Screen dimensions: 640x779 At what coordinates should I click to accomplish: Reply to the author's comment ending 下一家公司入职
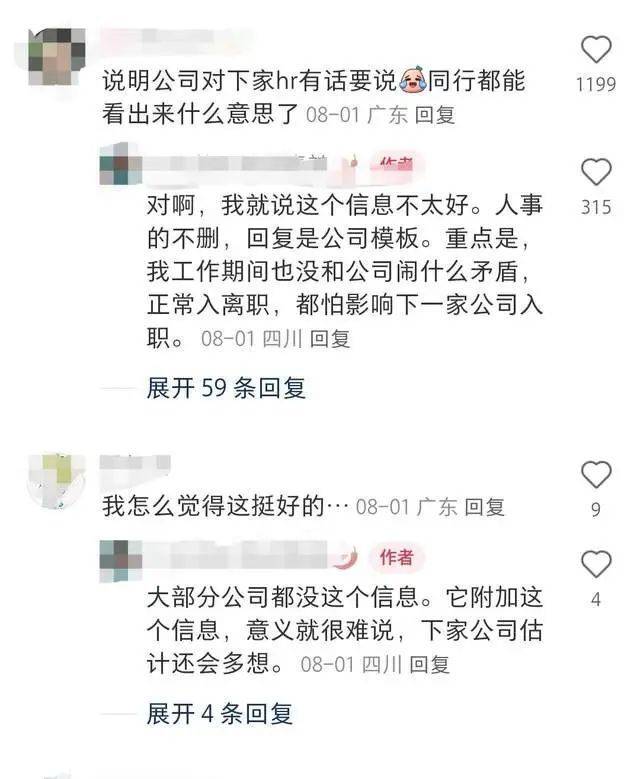(x=330, y=340)
